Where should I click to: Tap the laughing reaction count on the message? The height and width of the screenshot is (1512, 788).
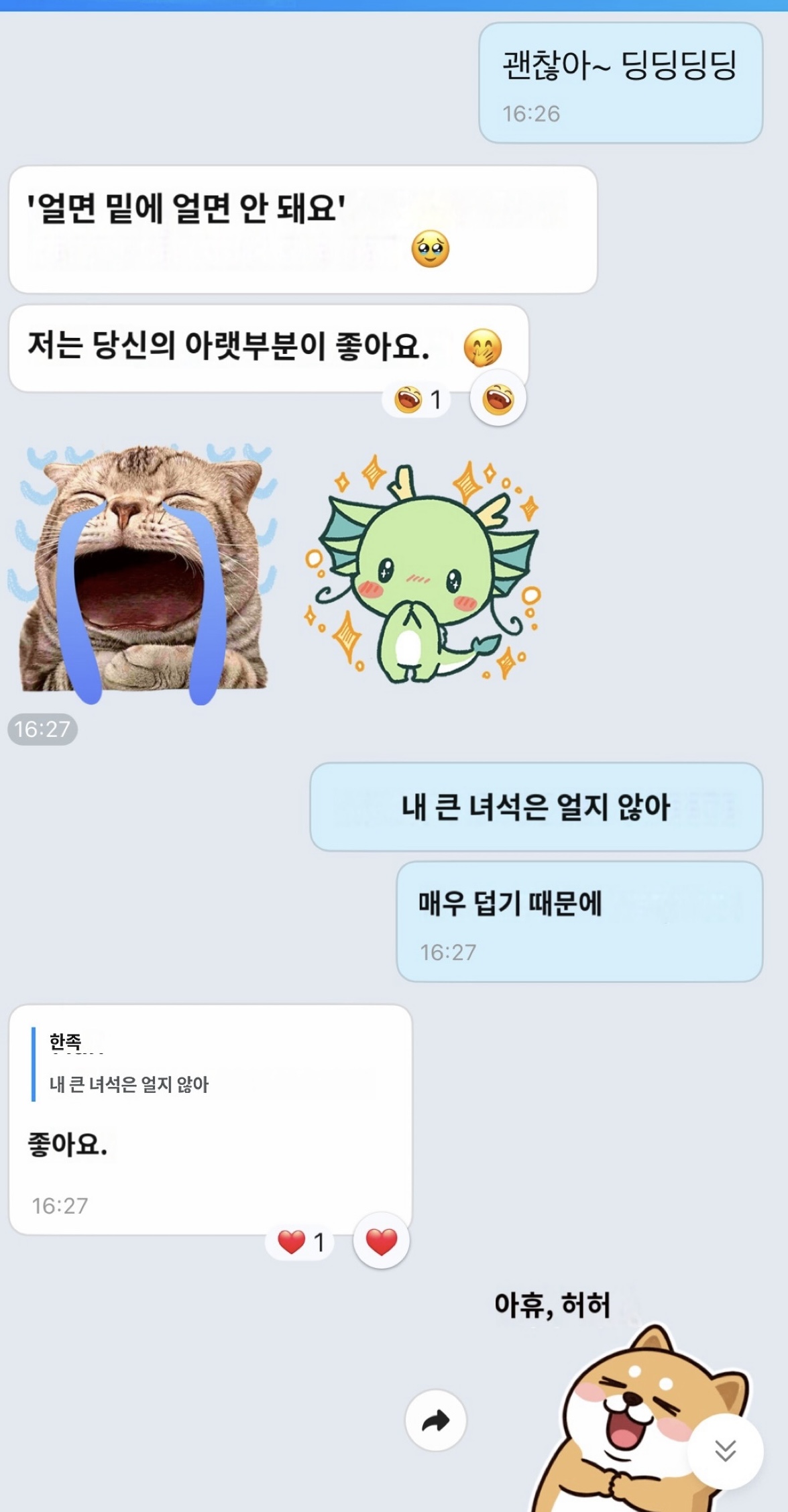tap(417, 400)
